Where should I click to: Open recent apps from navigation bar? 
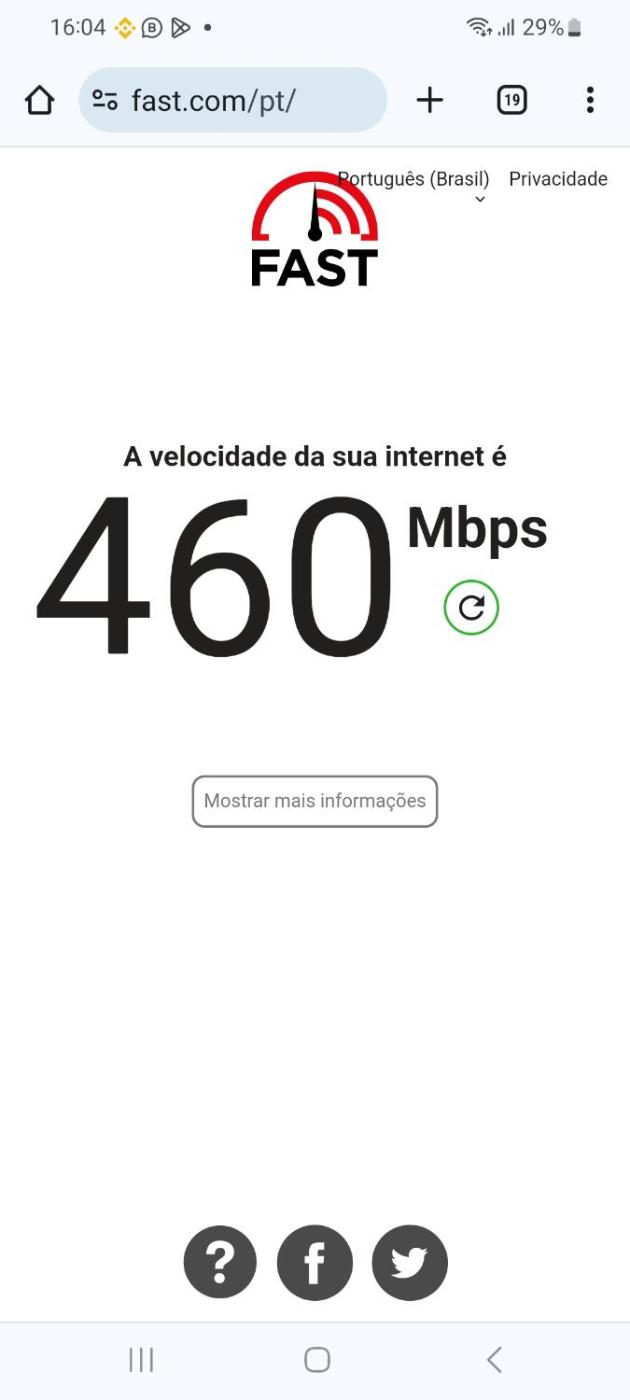click(141, 1359)
